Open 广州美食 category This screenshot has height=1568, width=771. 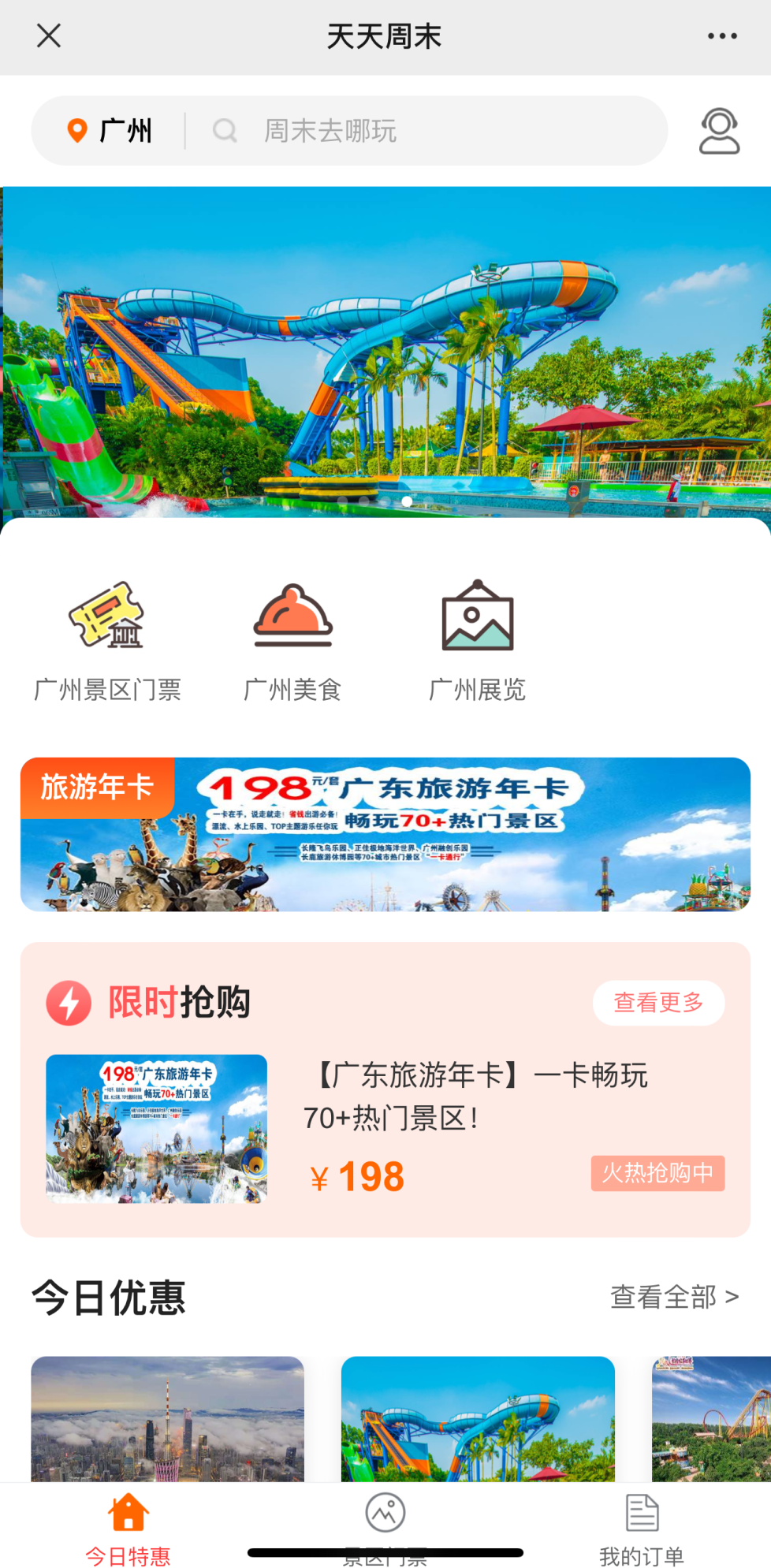pyautogui.click(x=292, y=640)
